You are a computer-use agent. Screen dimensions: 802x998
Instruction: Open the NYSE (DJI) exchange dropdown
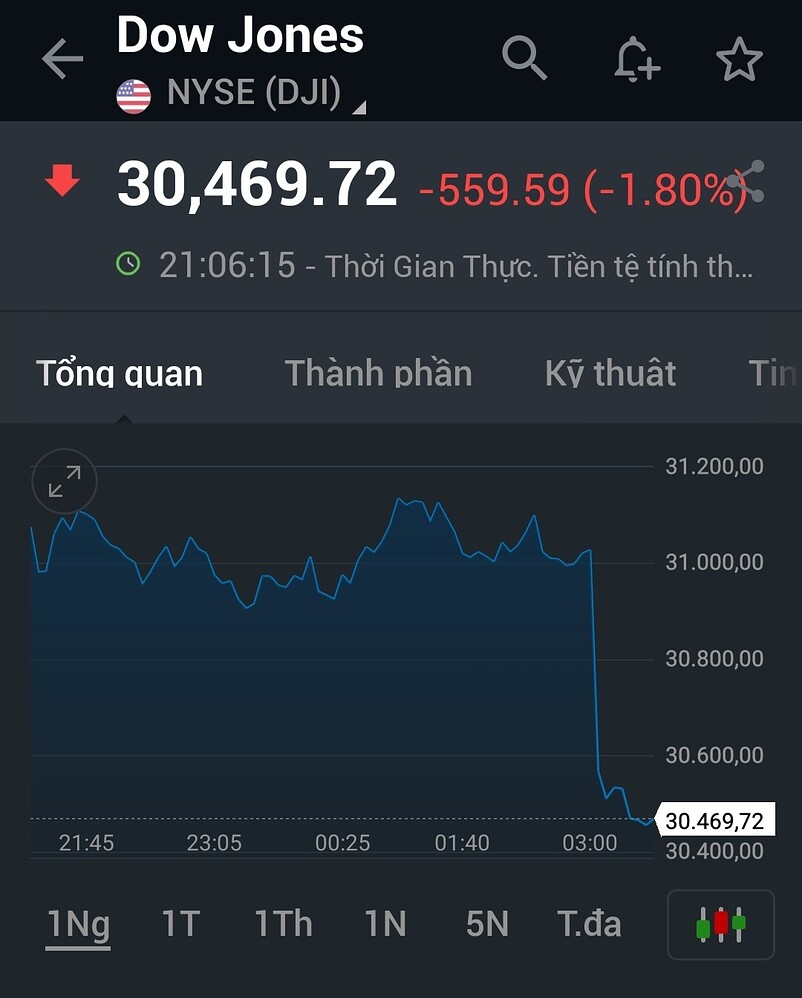pyautogui.click(x=255, y=95)
